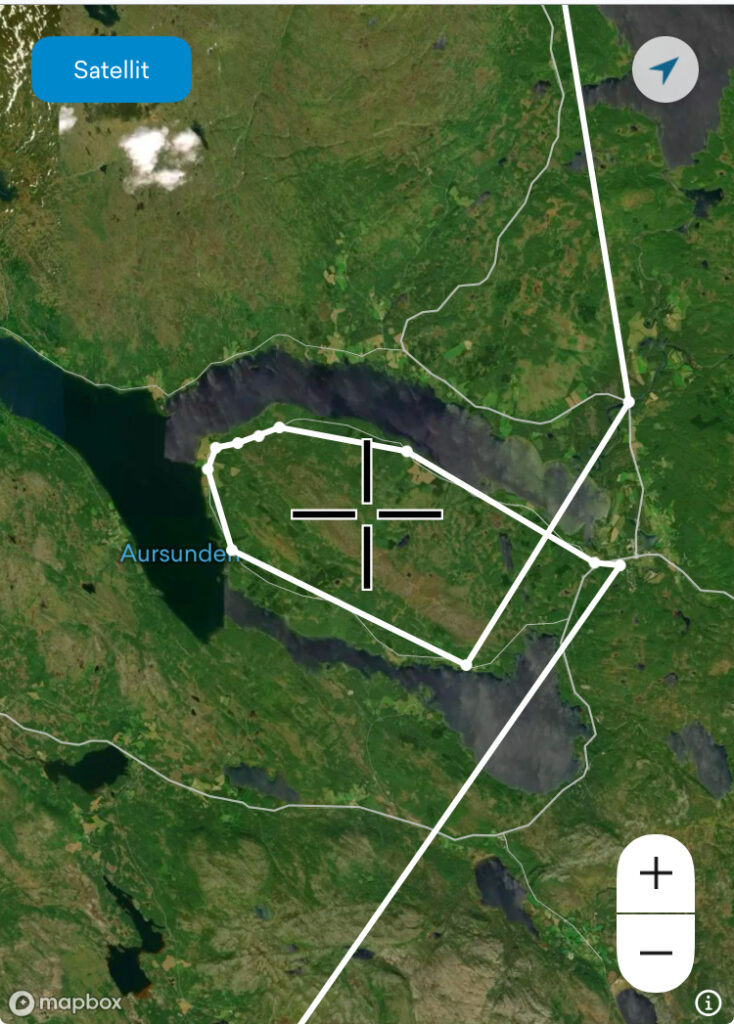Open the map attribution info icon

coord(708,1002)
